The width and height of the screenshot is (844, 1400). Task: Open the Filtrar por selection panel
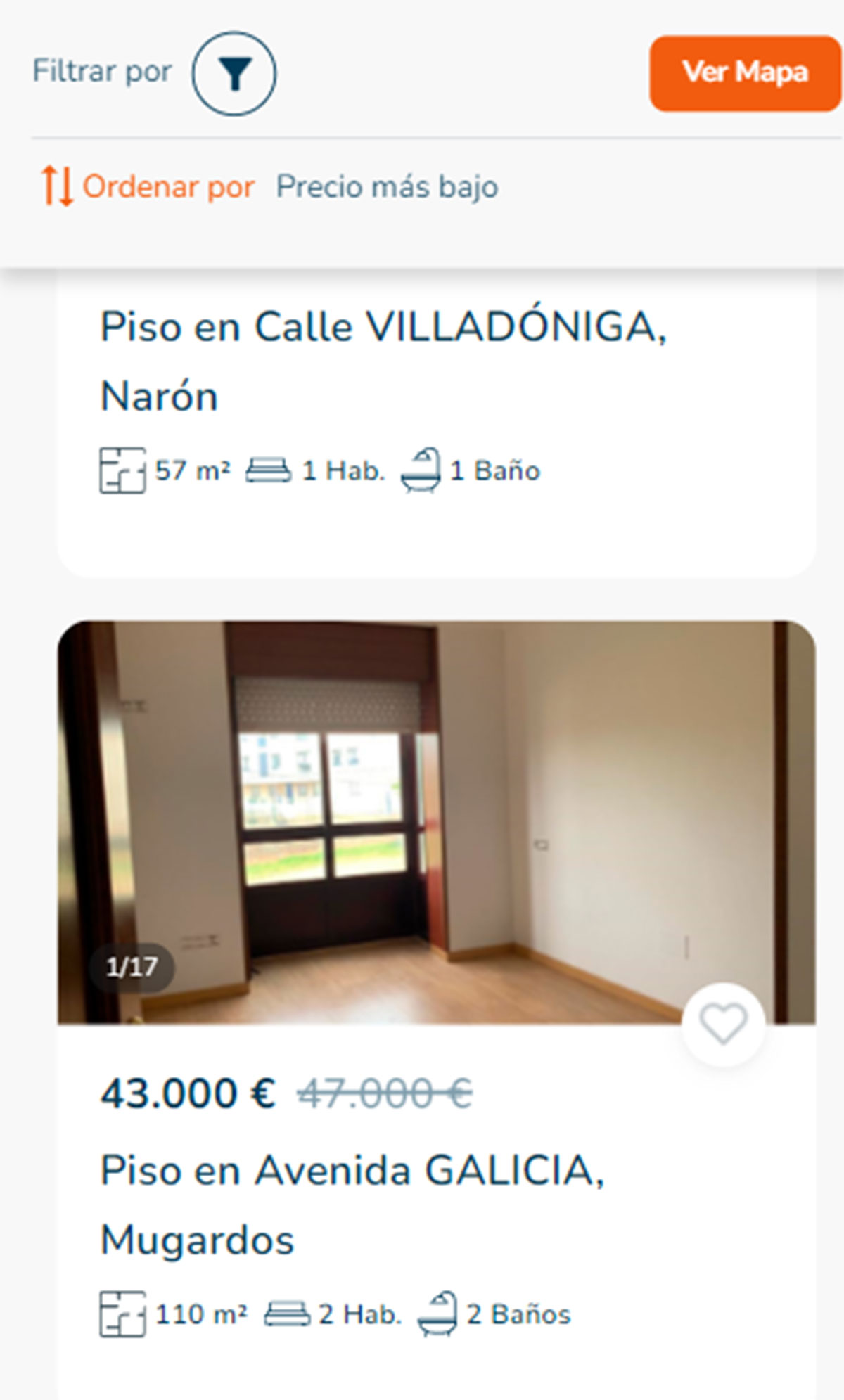click(102, 70)
